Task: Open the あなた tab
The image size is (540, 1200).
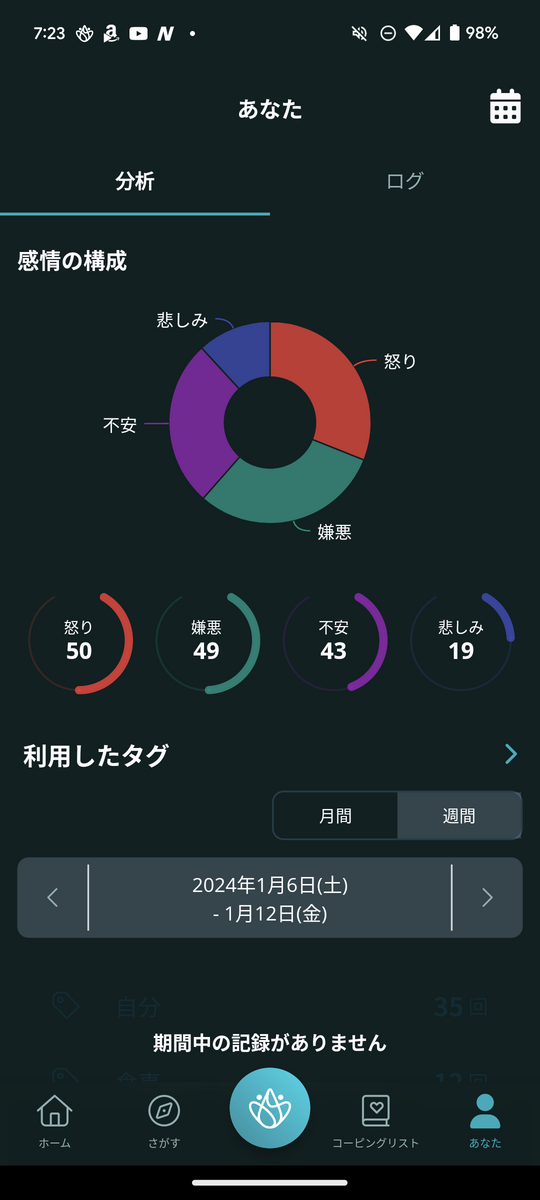Action: coord(485,1121)
